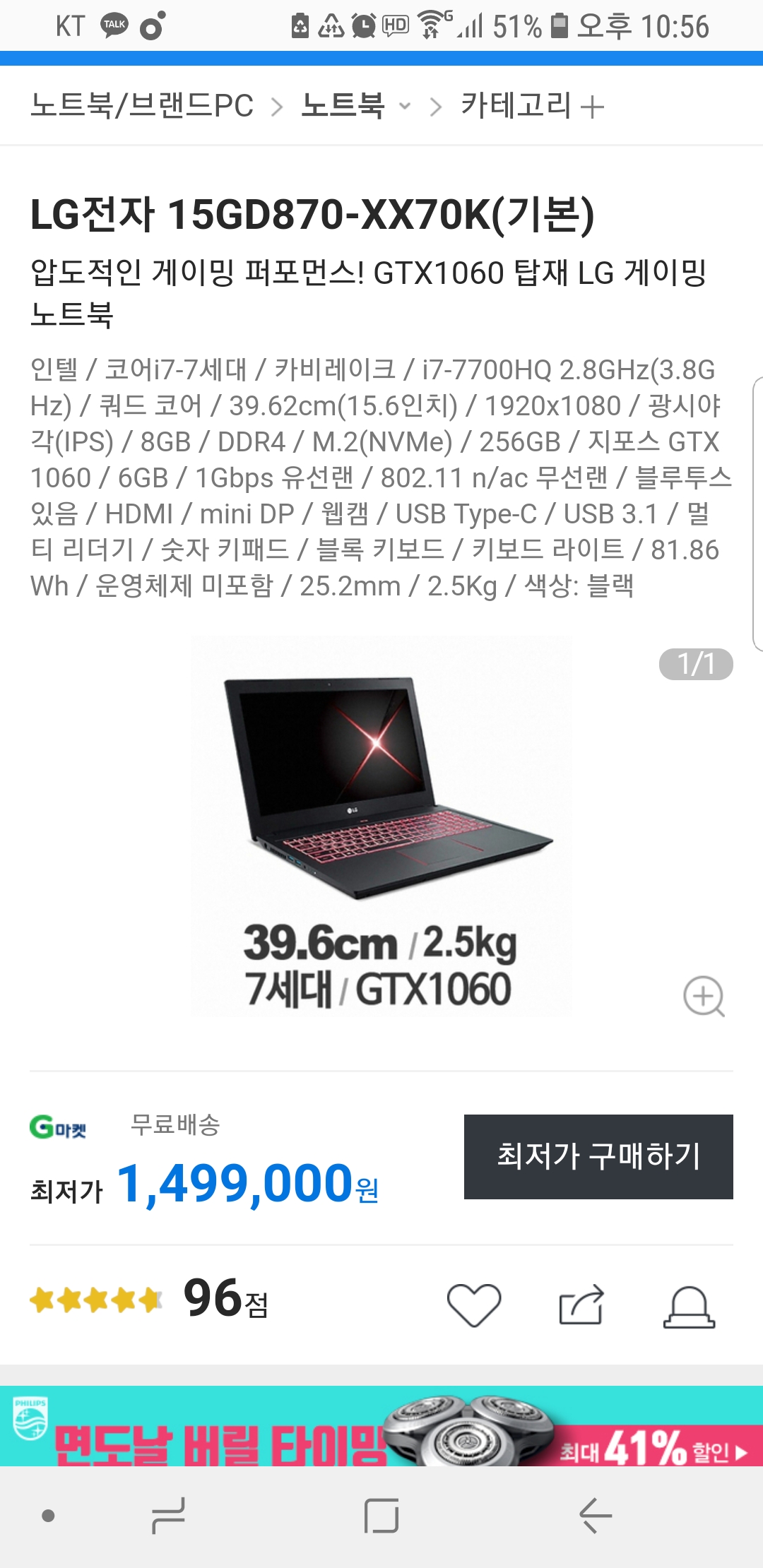Viewport: 763px width, 1568px height.
Task: Zoom in on the product image with magnifier
Action: click(x=704, y=996)
